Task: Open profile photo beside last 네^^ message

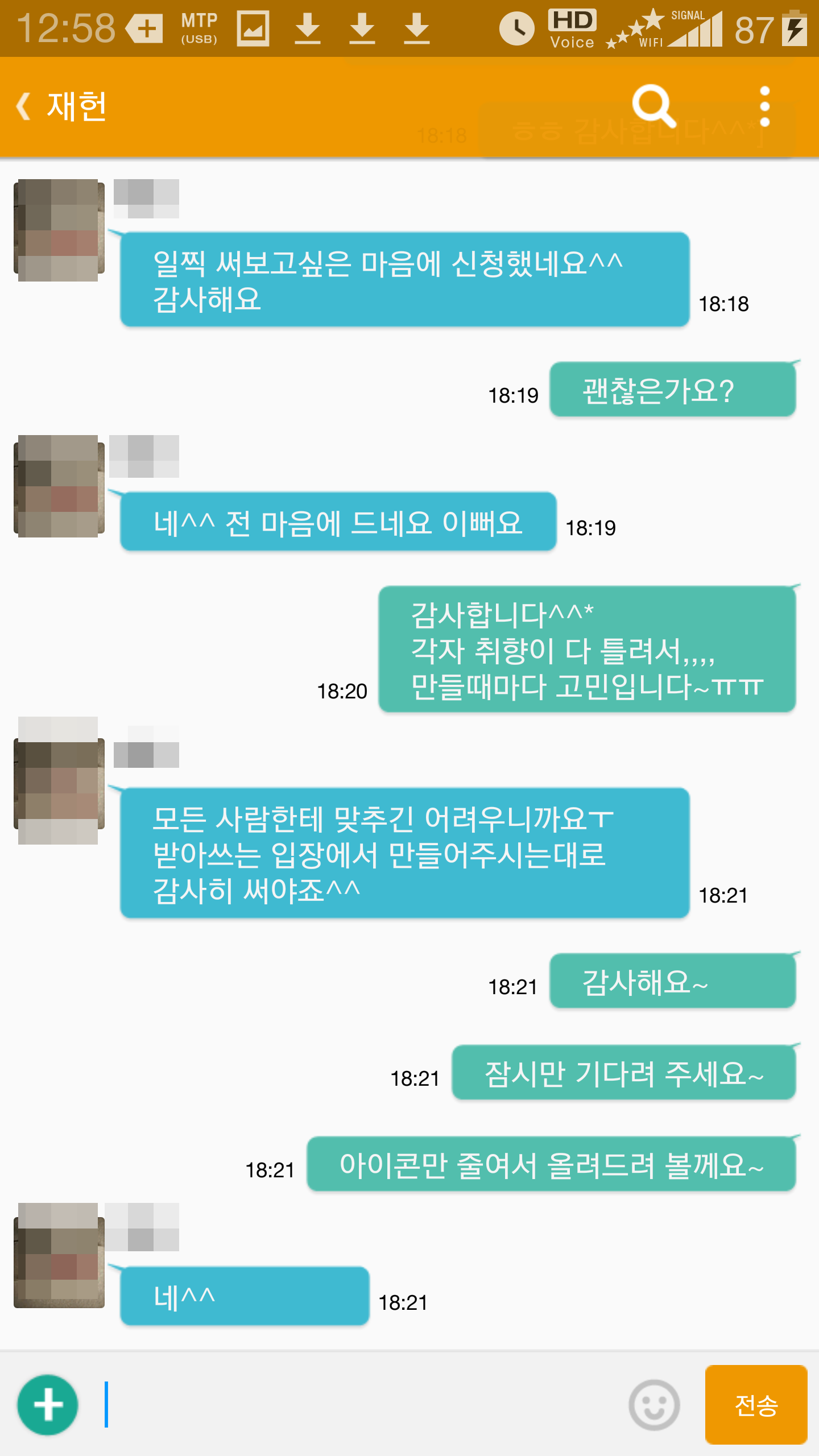Action: 59,1256
